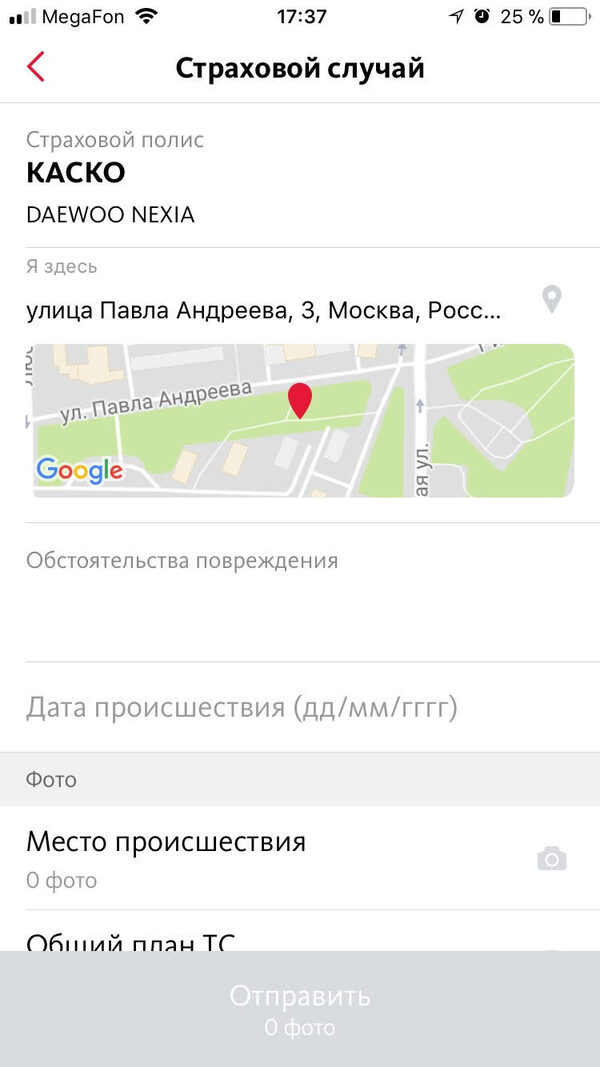Tap the Отправить button
Viewport: 600px width, 1067px height.
click(300, 1008)
